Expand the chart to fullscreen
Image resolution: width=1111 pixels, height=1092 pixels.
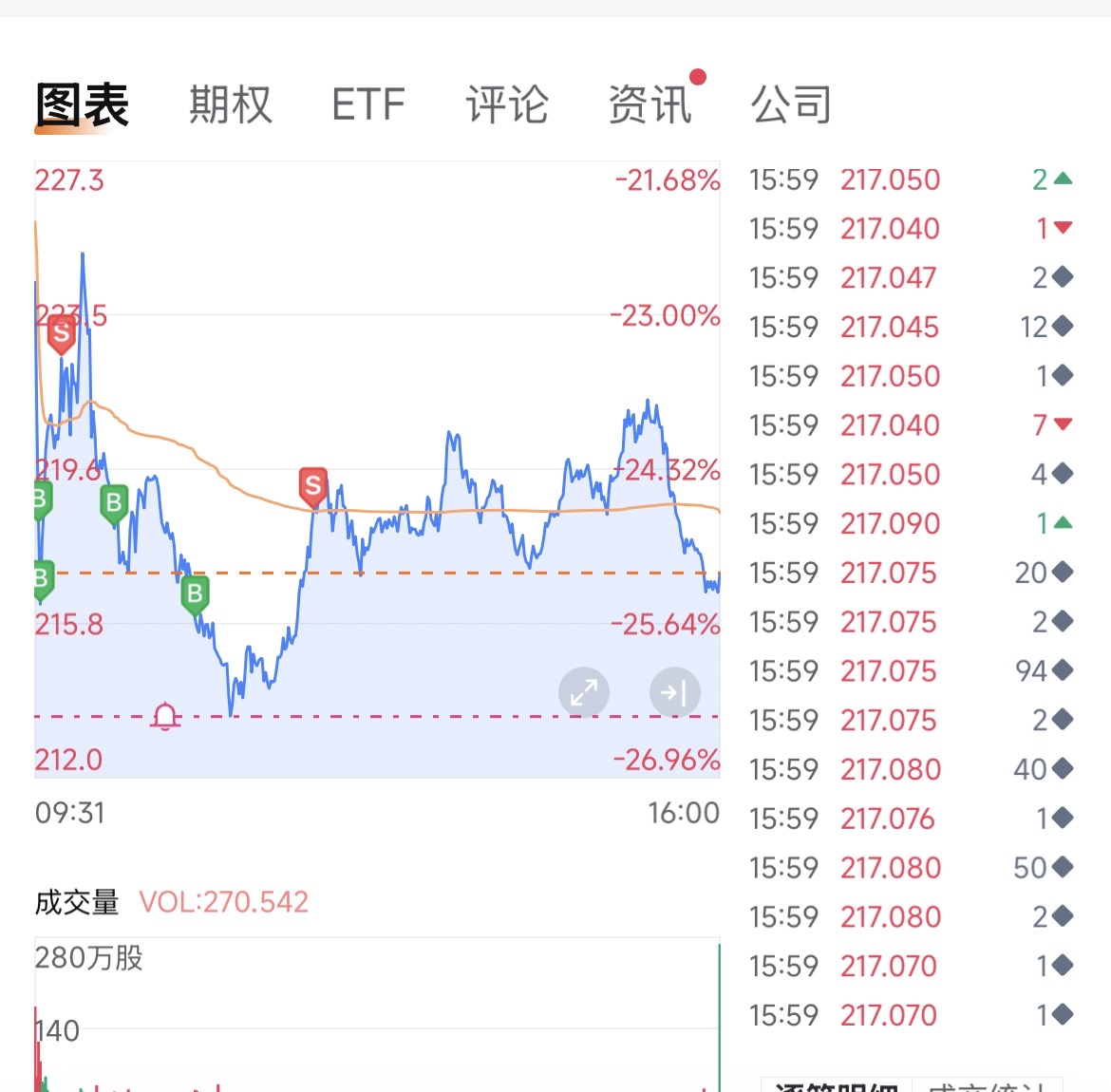(x=584, y=692)
